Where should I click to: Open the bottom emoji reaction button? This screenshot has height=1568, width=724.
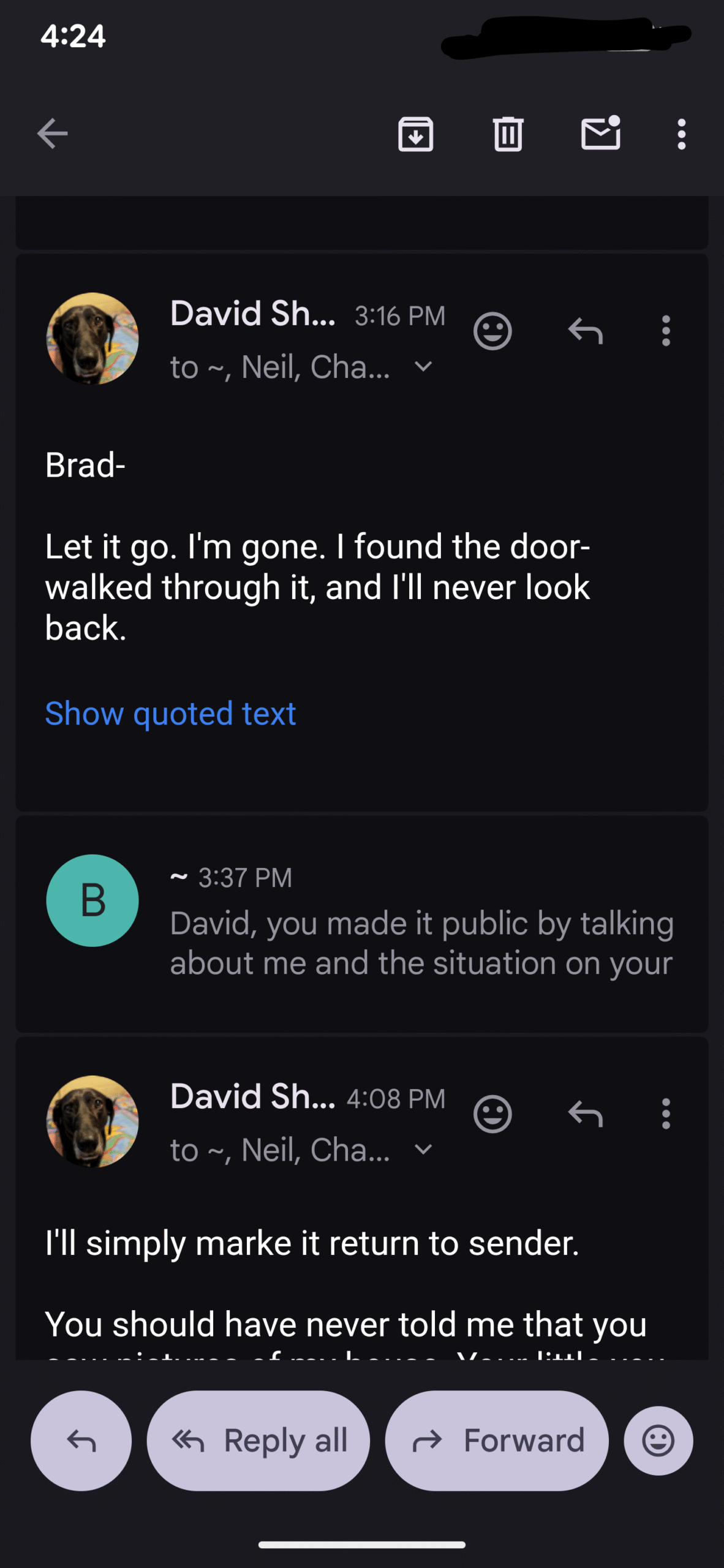click(658, 1441)
